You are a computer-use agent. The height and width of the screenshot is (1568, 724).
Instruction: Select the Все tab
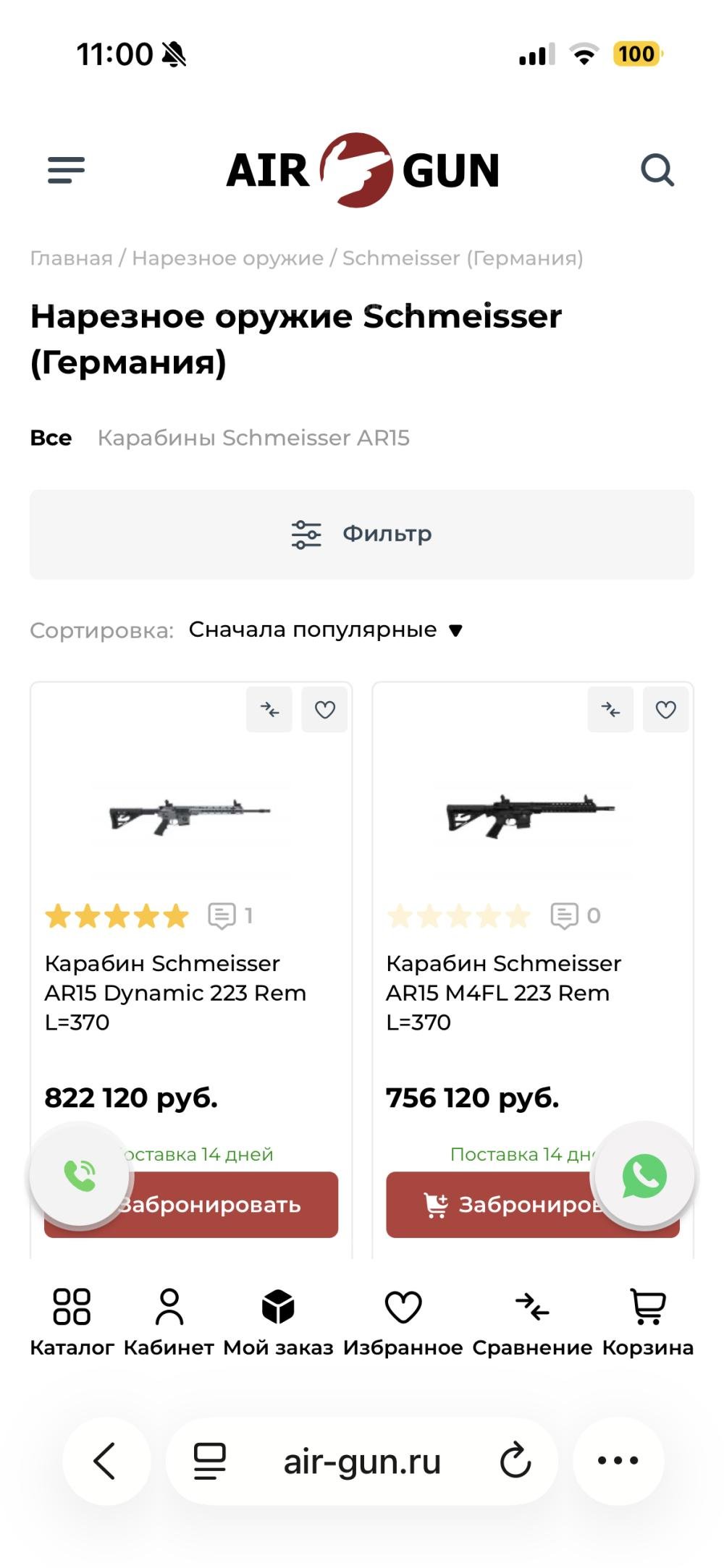(50, 437)
